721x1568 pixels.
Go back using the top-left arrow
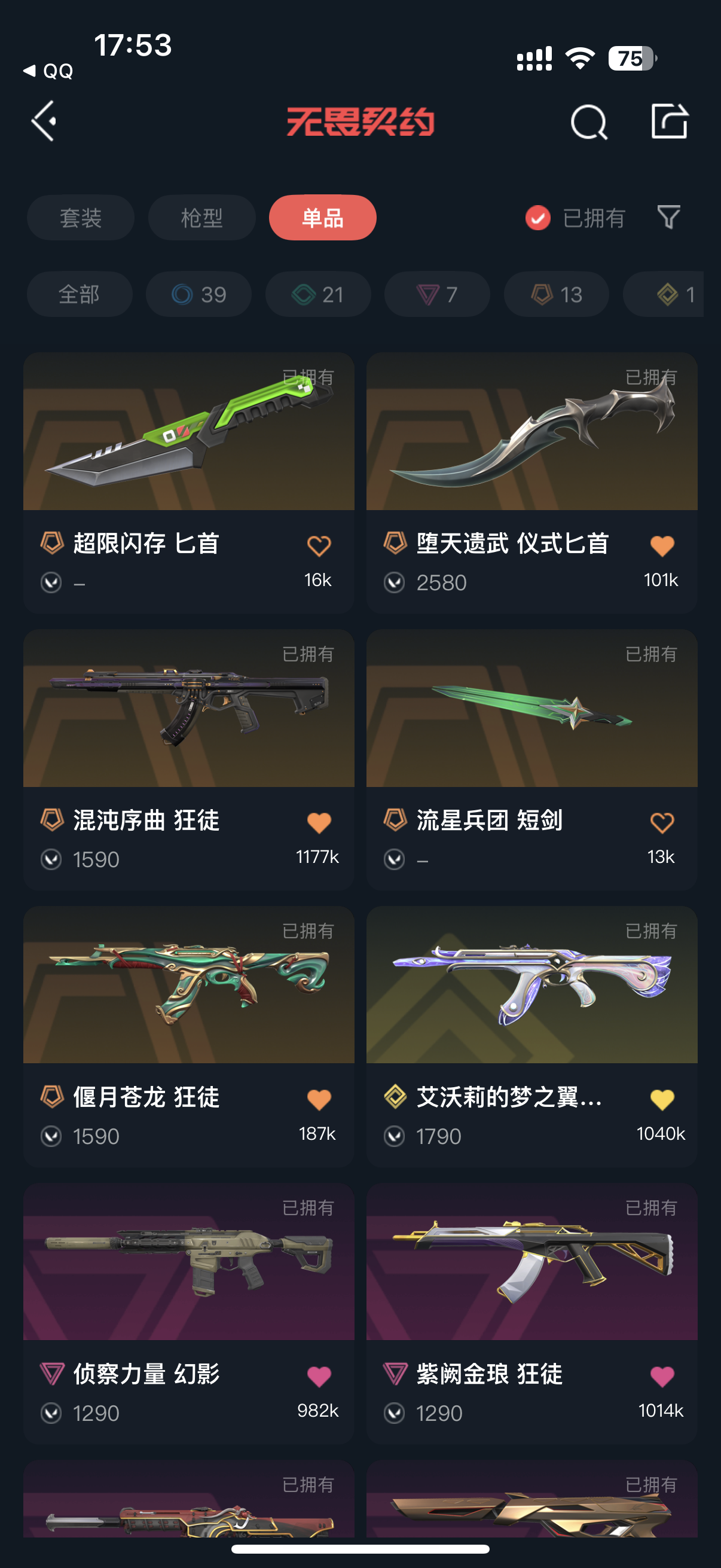point(44,121)
